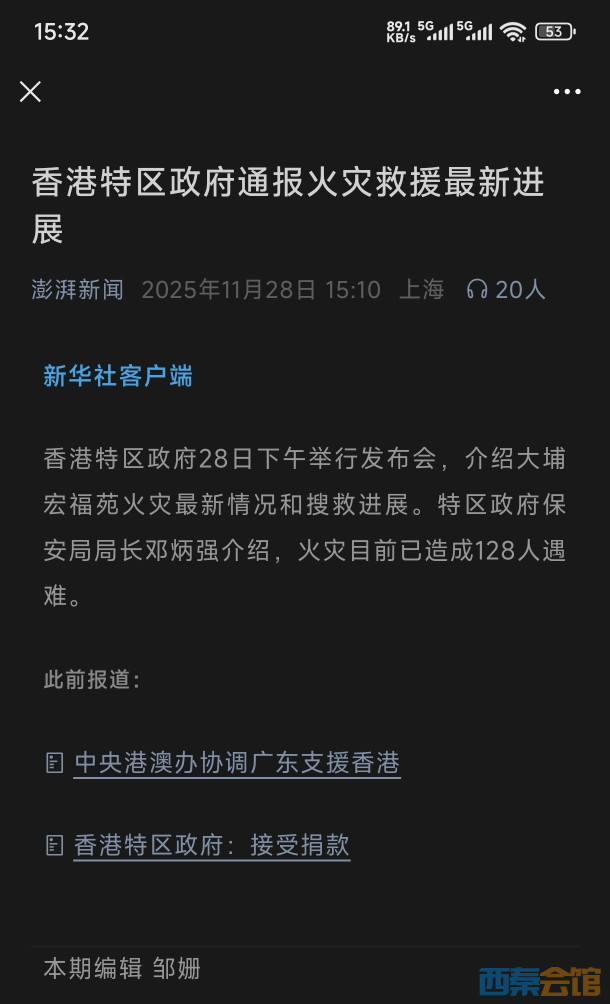Open the 新华社客户端 source link

pyautogui.click(x=118, y=376)
